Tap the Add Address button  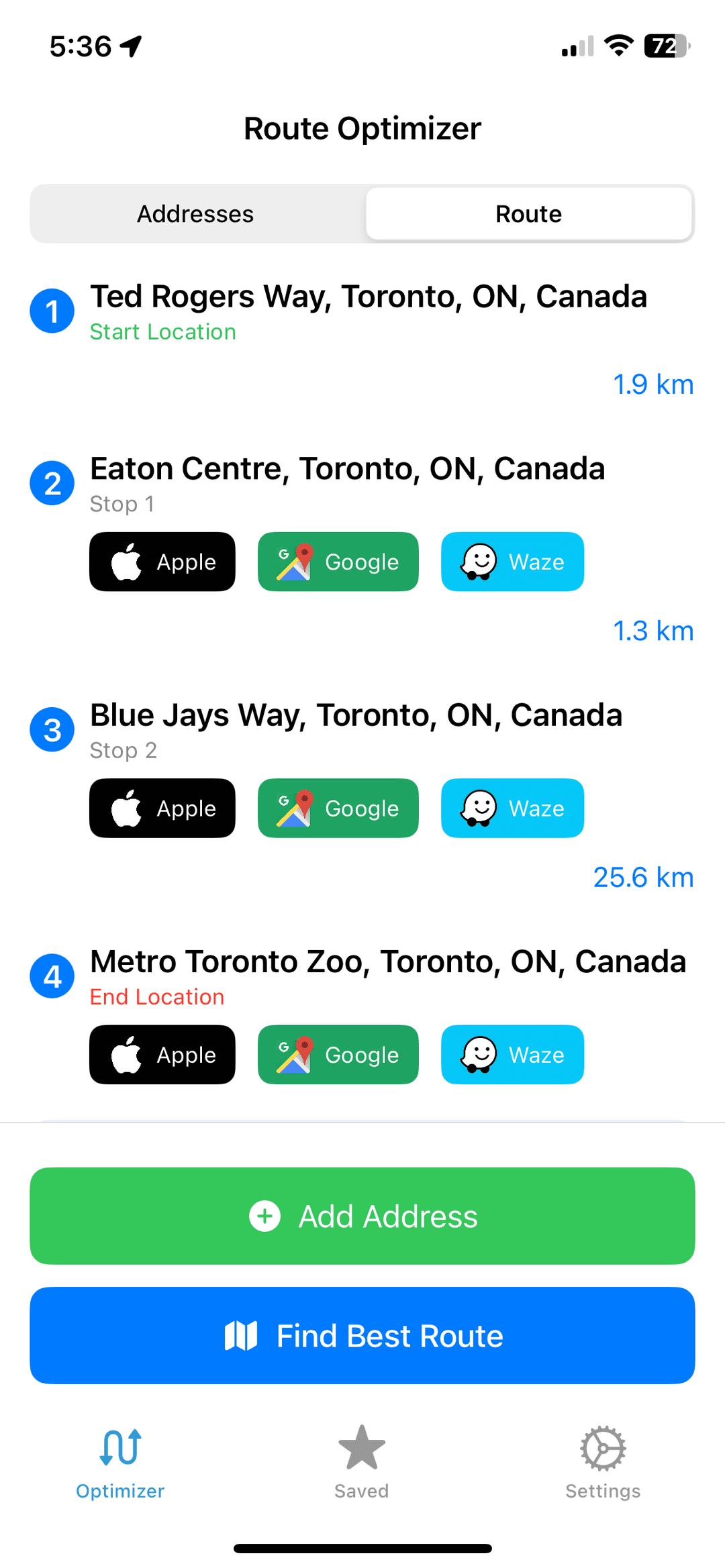pyautogui.click(x=362, y=1216)
